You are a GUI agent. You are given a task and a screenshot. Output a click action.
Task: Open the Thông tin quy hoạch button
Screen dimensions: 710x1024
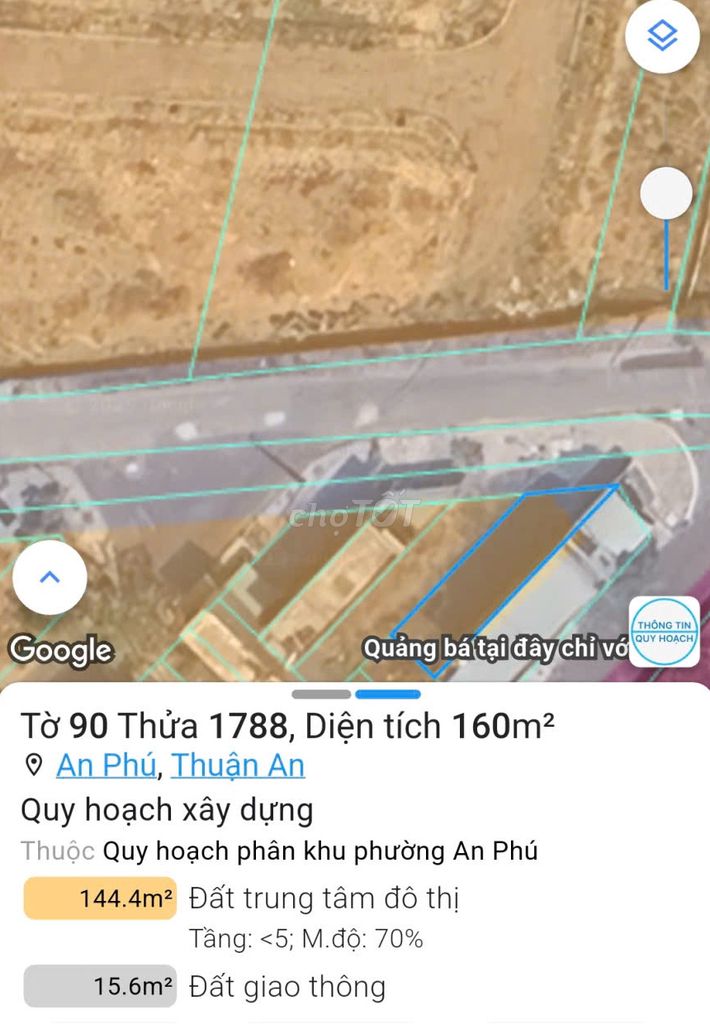tap(664, 631)
